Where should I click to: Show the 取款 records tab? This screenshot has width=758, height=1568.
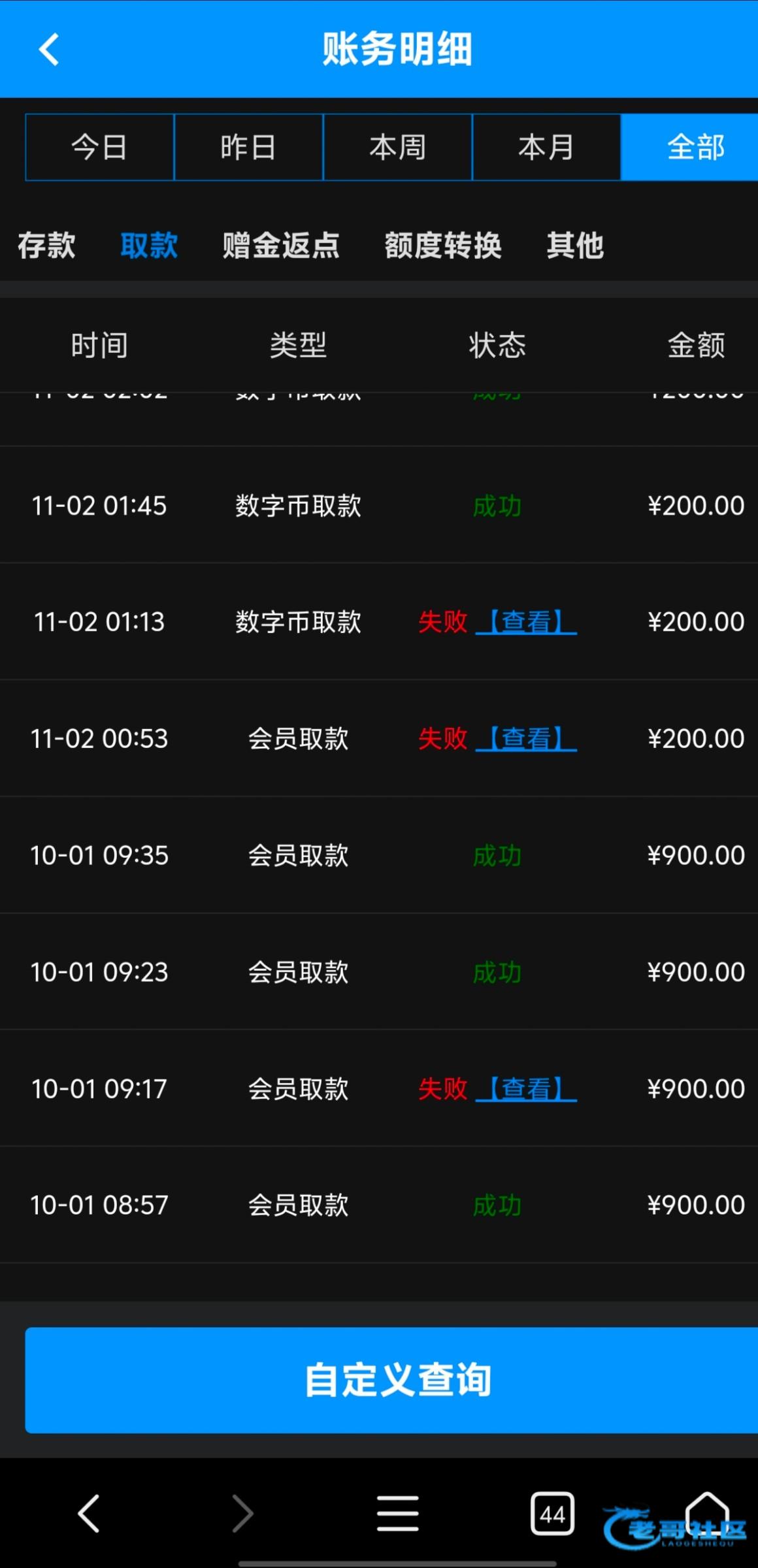point(149,246)
